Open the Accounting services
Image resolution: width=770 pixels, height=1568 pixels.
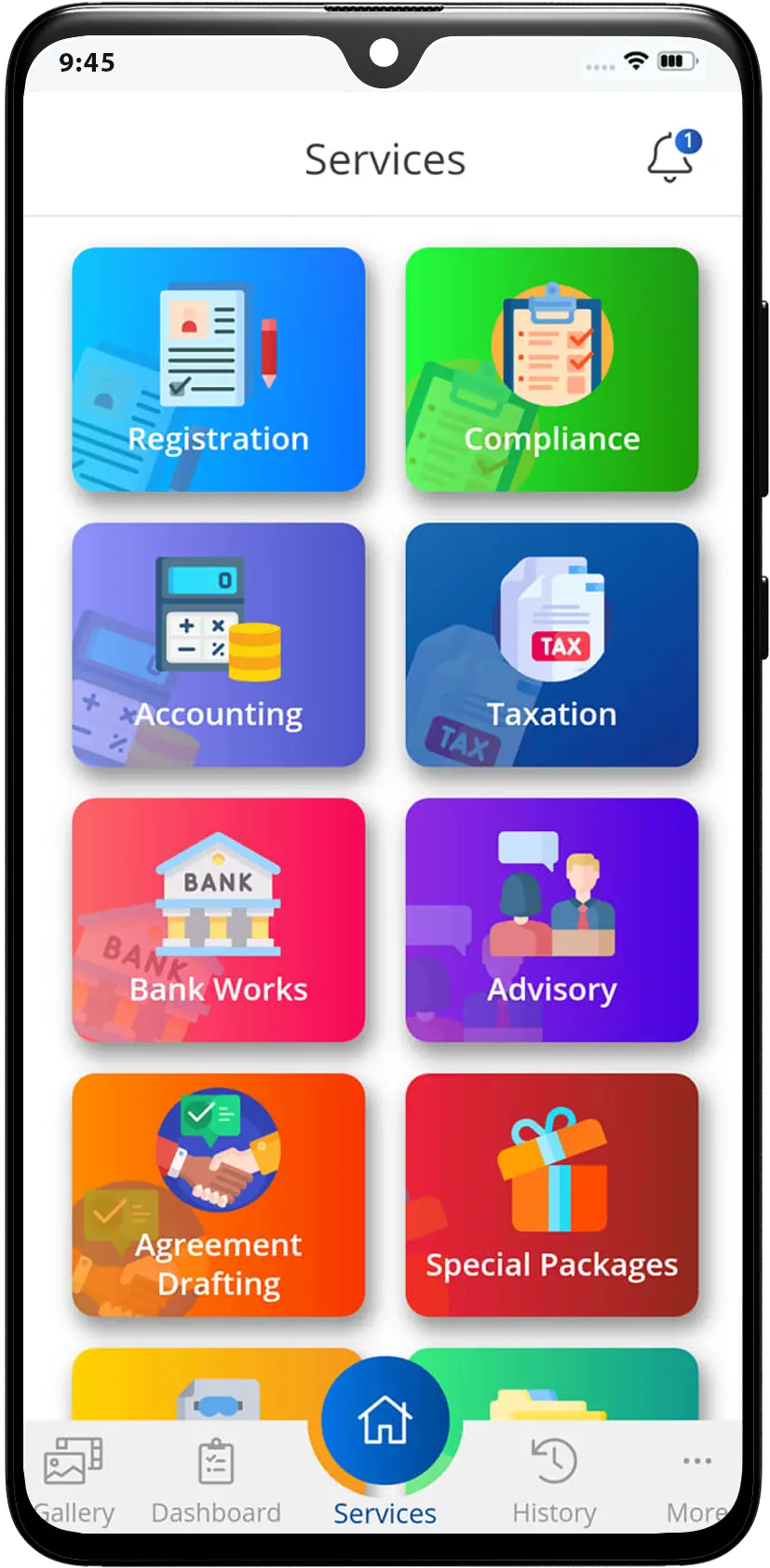coord(219,645)
